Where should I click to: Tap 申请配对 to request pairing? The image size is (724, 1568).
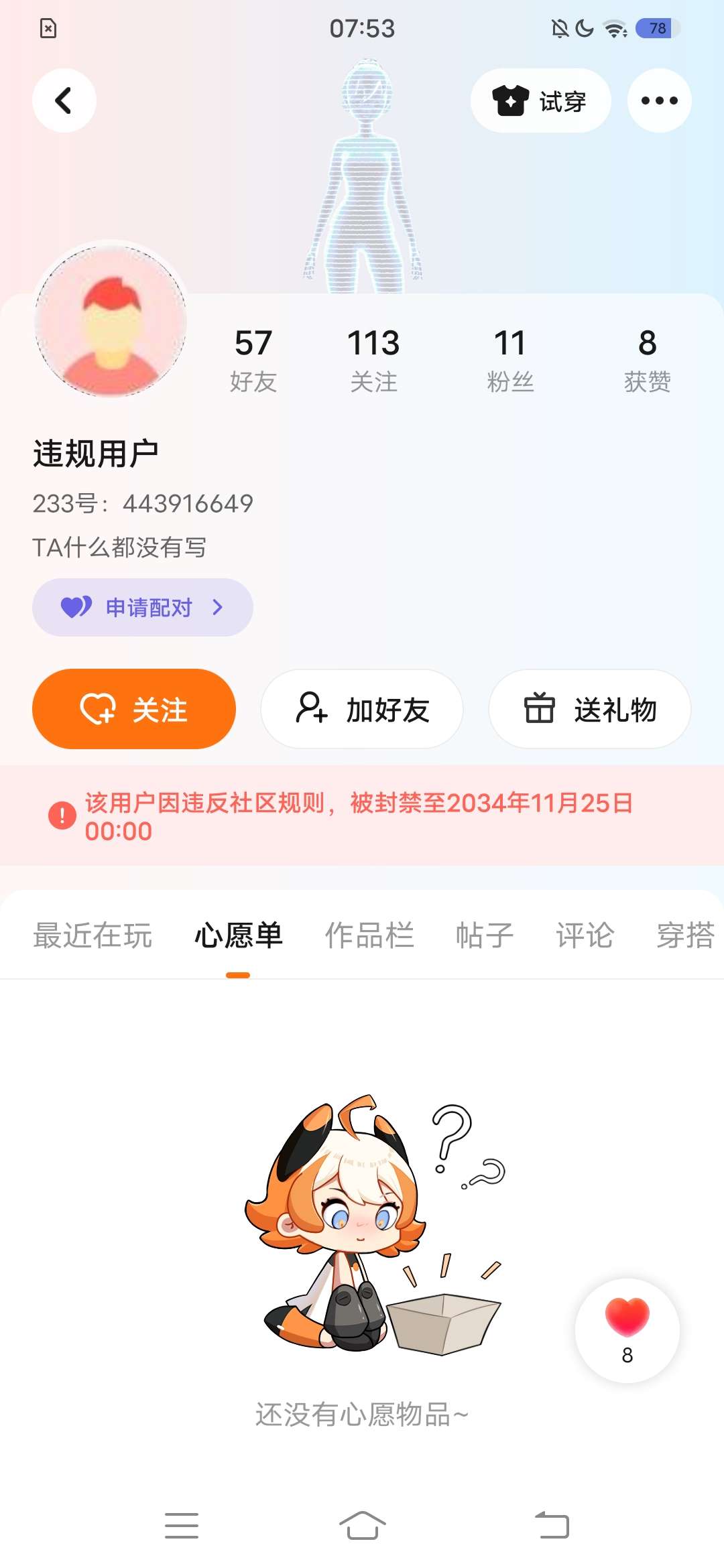click(142, 607)
